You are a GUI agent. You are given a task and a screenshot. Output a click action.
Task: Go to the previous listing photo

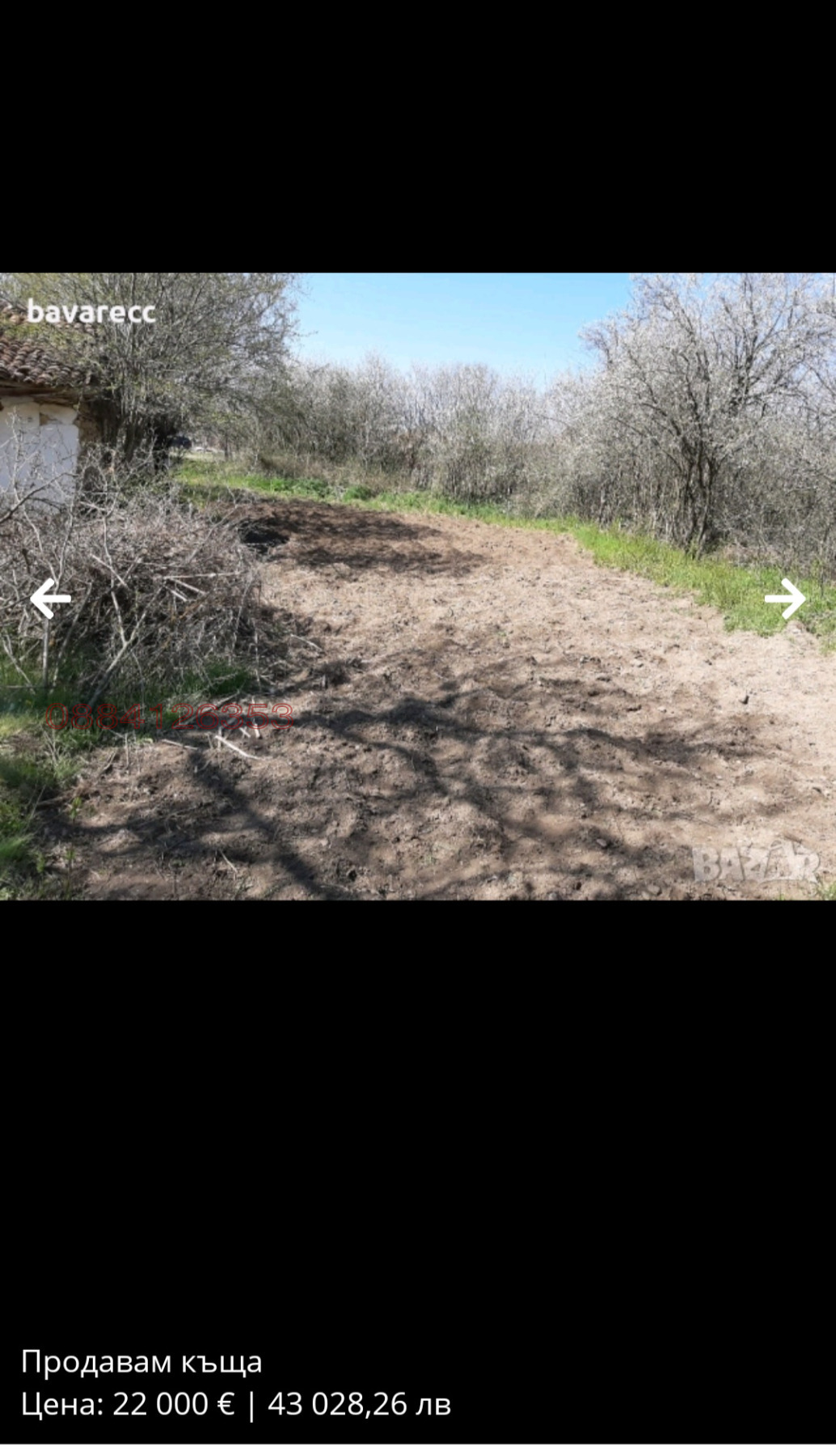[50, 599]
